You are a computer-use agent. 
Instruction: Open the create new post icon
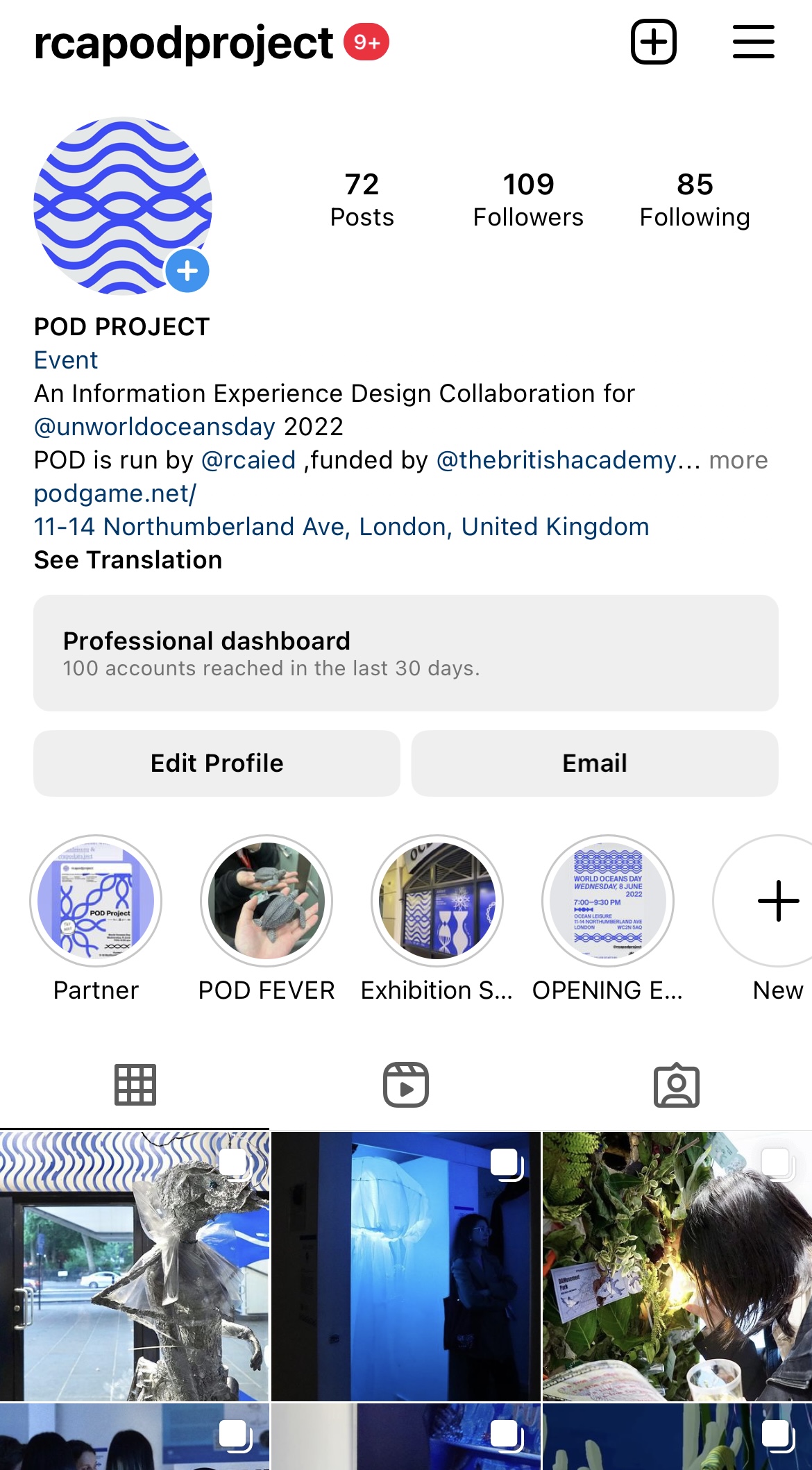pos(653,42)
